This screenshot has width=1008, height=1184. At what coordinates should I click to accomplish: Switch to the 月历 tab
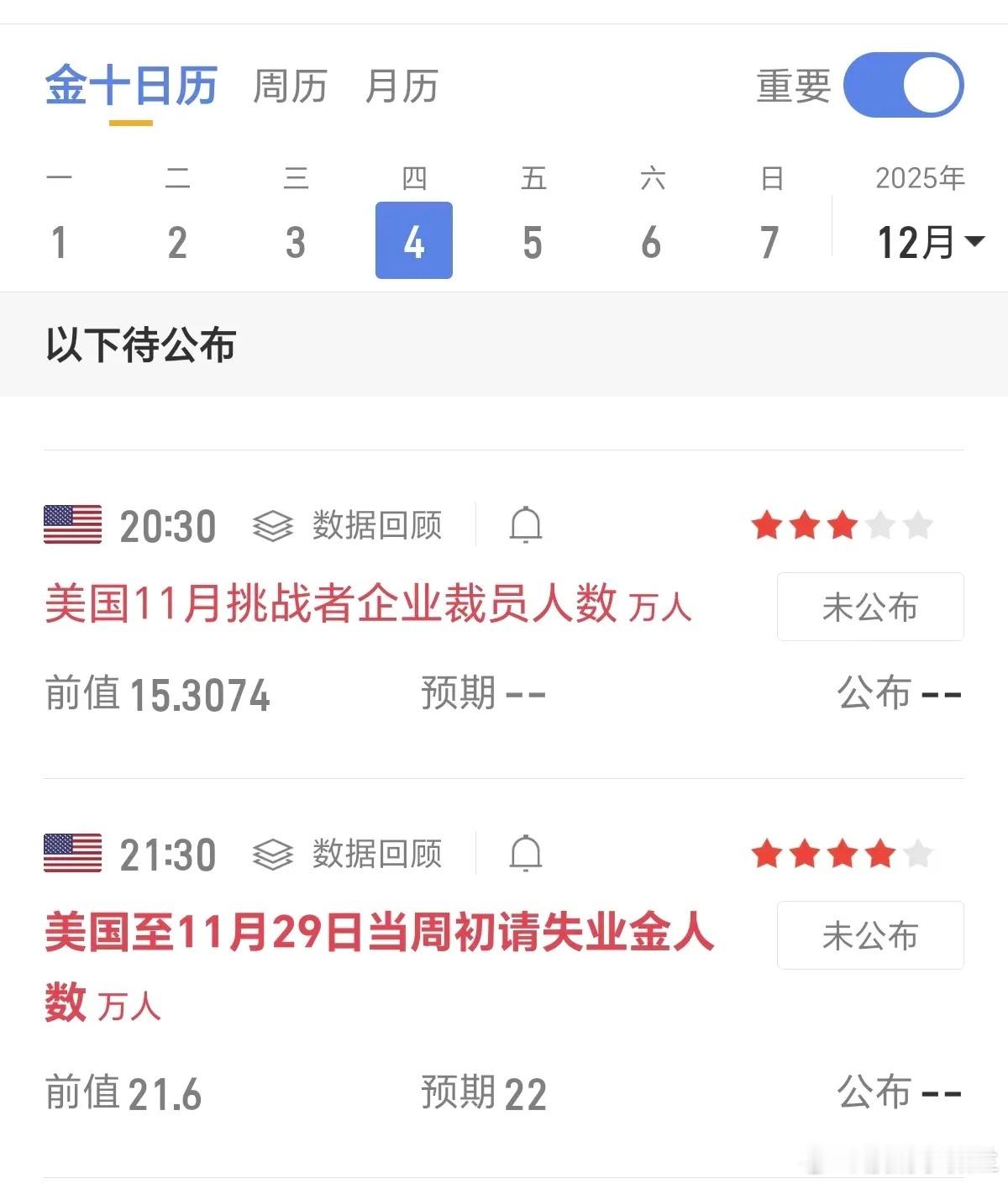click(401, 86)
